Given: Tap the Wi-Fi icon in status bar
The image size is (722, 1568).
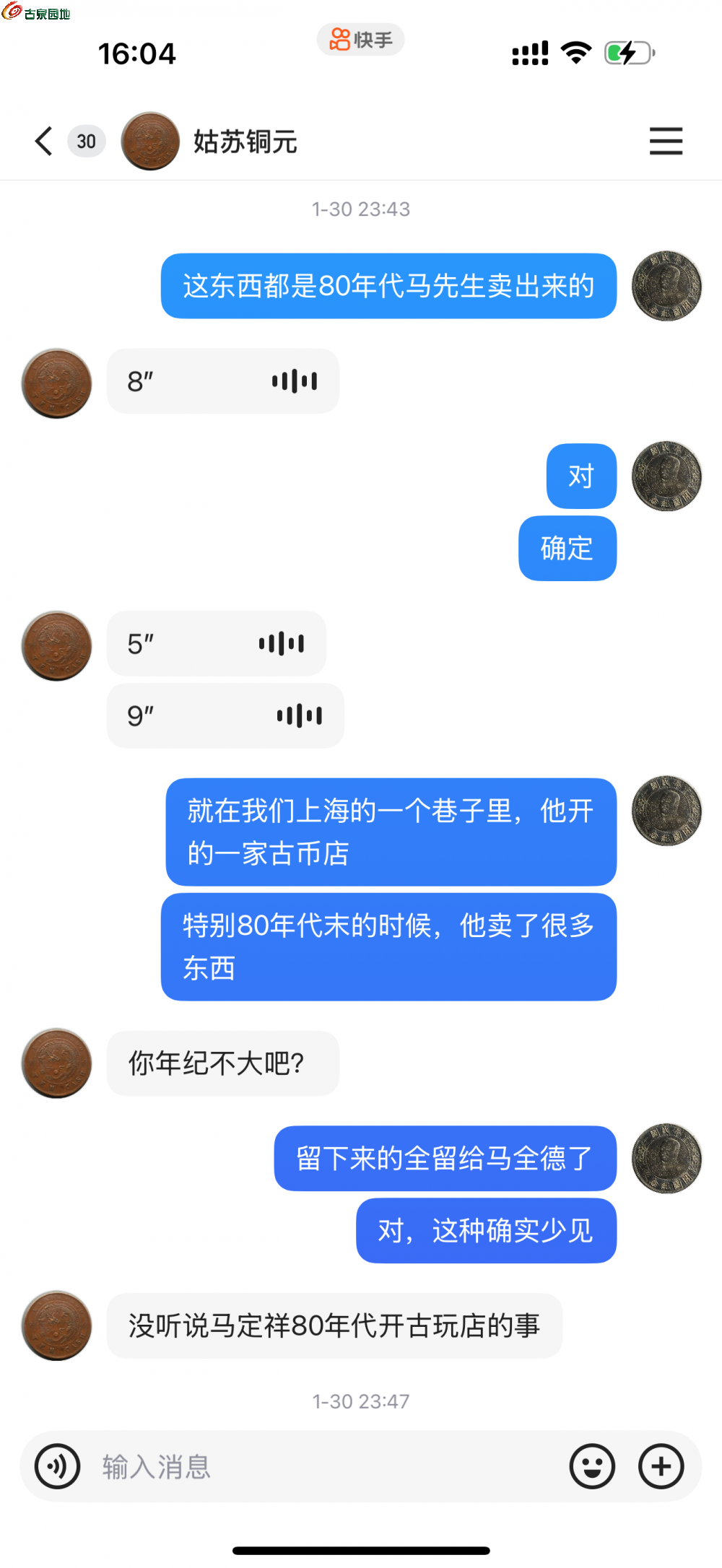Looking at the screenshot, I should pos(575,52).
